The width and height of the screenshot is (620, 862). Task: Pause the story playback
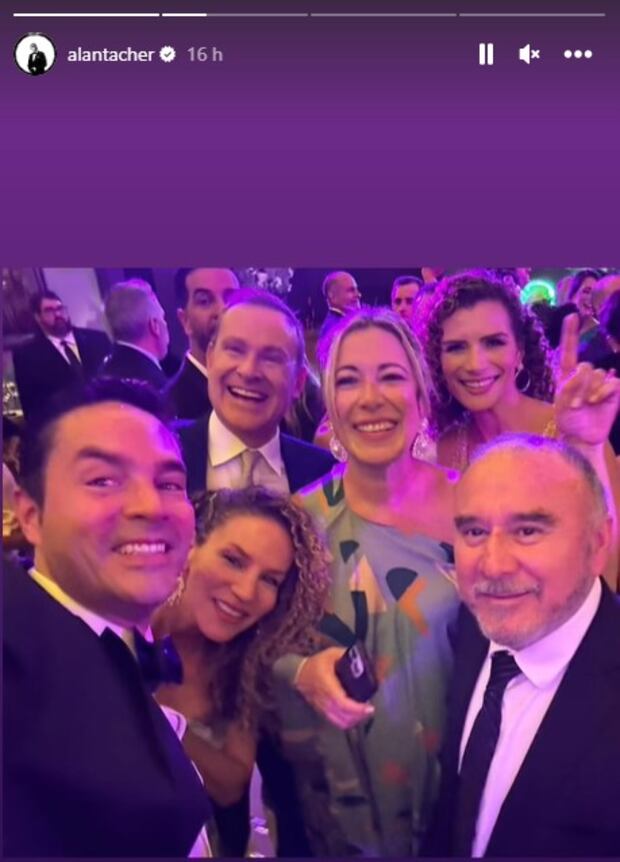(x=486, y=54)
